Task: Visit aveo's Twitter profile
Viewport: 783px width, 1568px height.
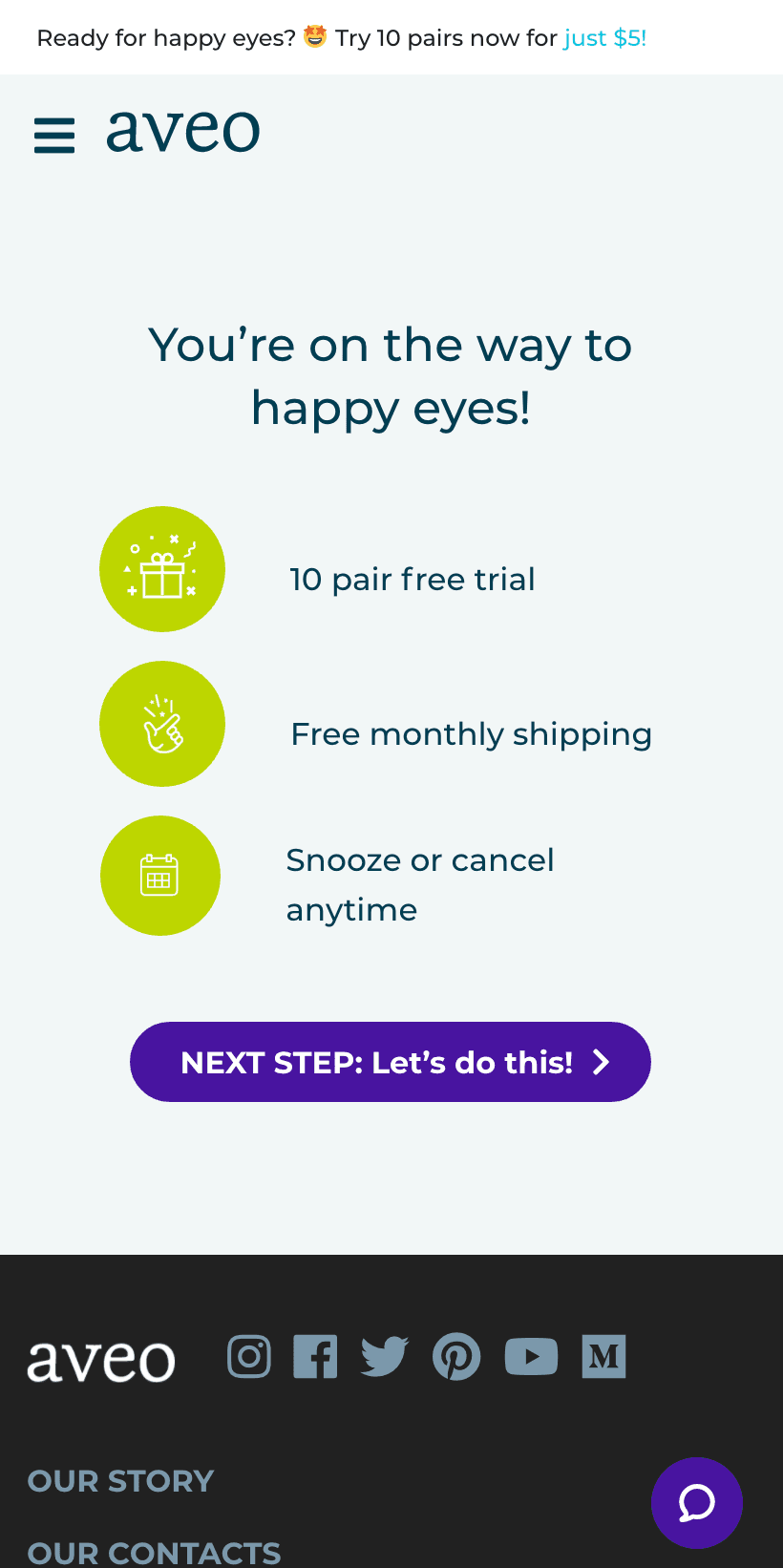Action: (385, 1356)
